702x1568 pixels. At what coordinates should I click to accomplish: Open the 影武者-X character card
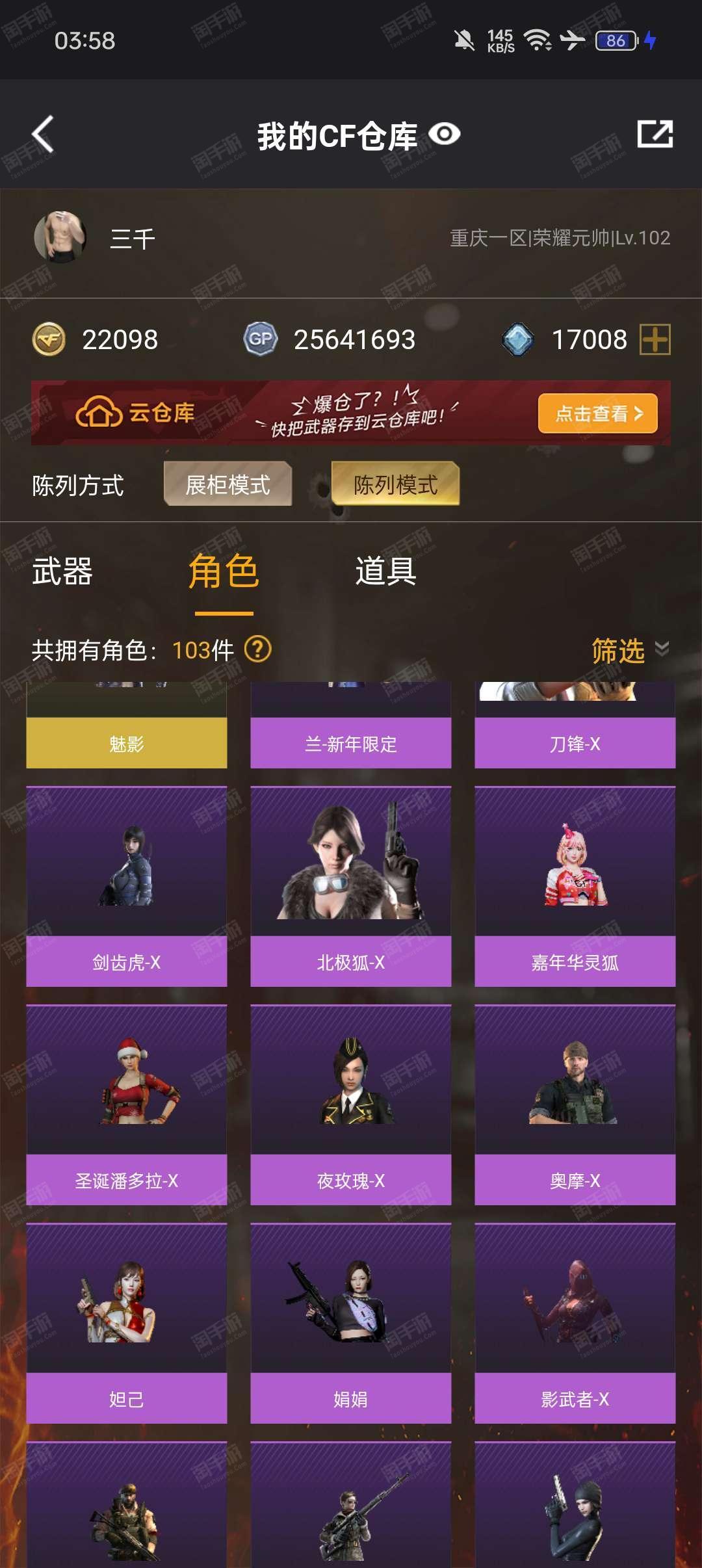pyautogui.click(x=575, y=1323)
